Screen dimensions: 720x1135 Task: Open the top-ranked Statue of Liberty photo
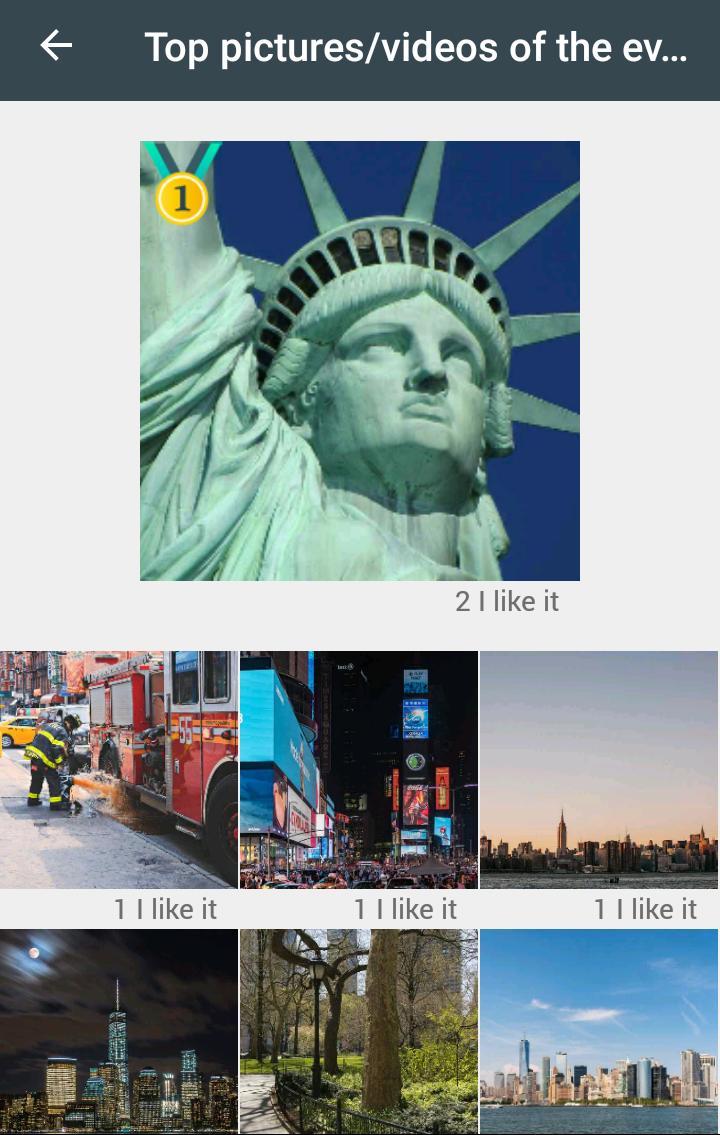(x=360, y=360)
